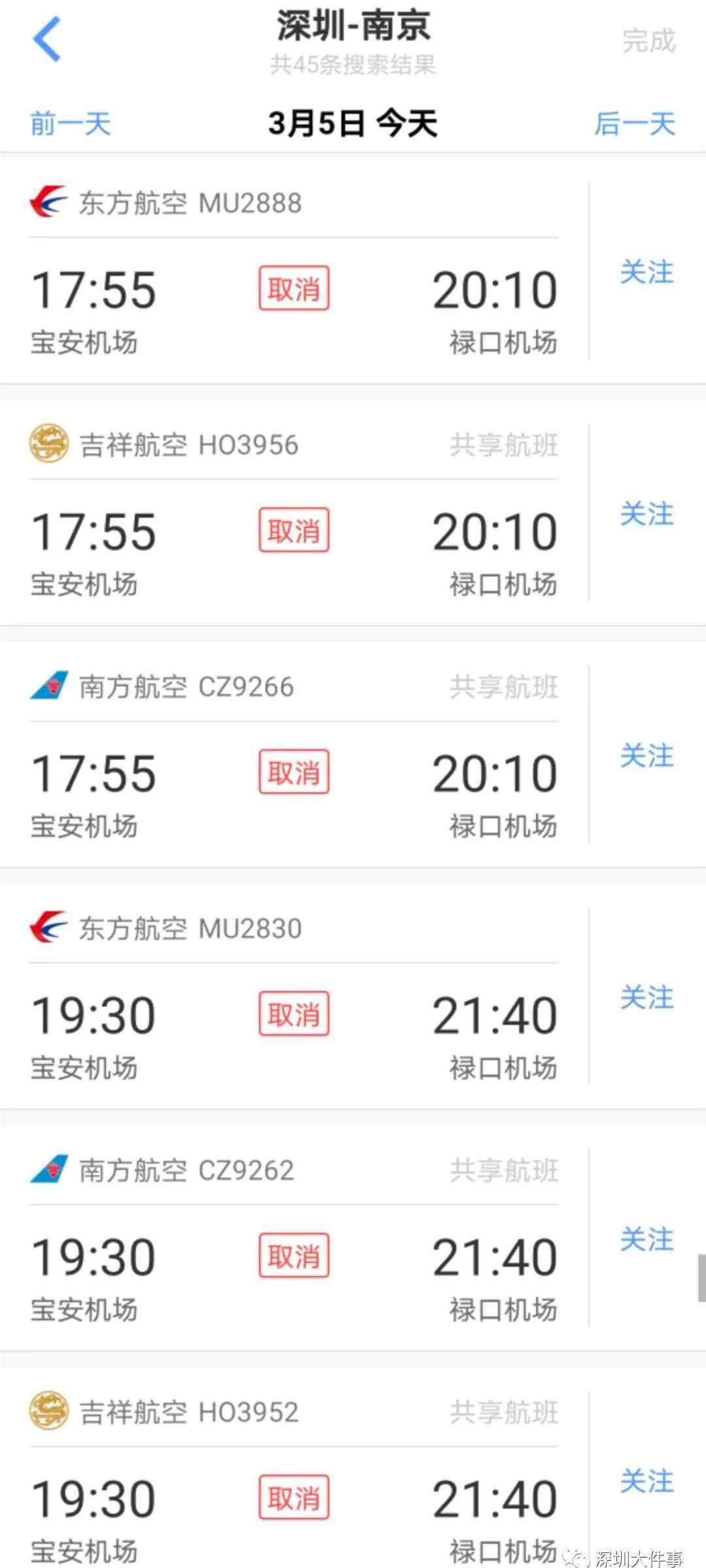This screenshot has height=1568, width=706.
Task: Follow flight MU2830 with 关注
Action: [x=647, y=997]
